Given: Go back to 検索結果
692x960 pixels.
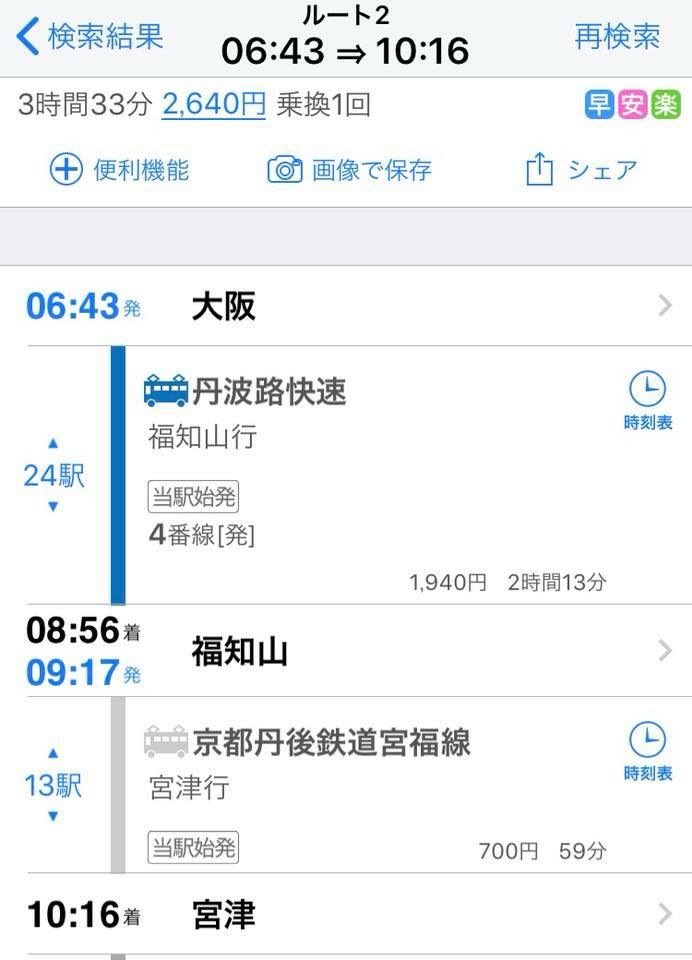Looking at the screenshot, I should (x=90, y=37).
